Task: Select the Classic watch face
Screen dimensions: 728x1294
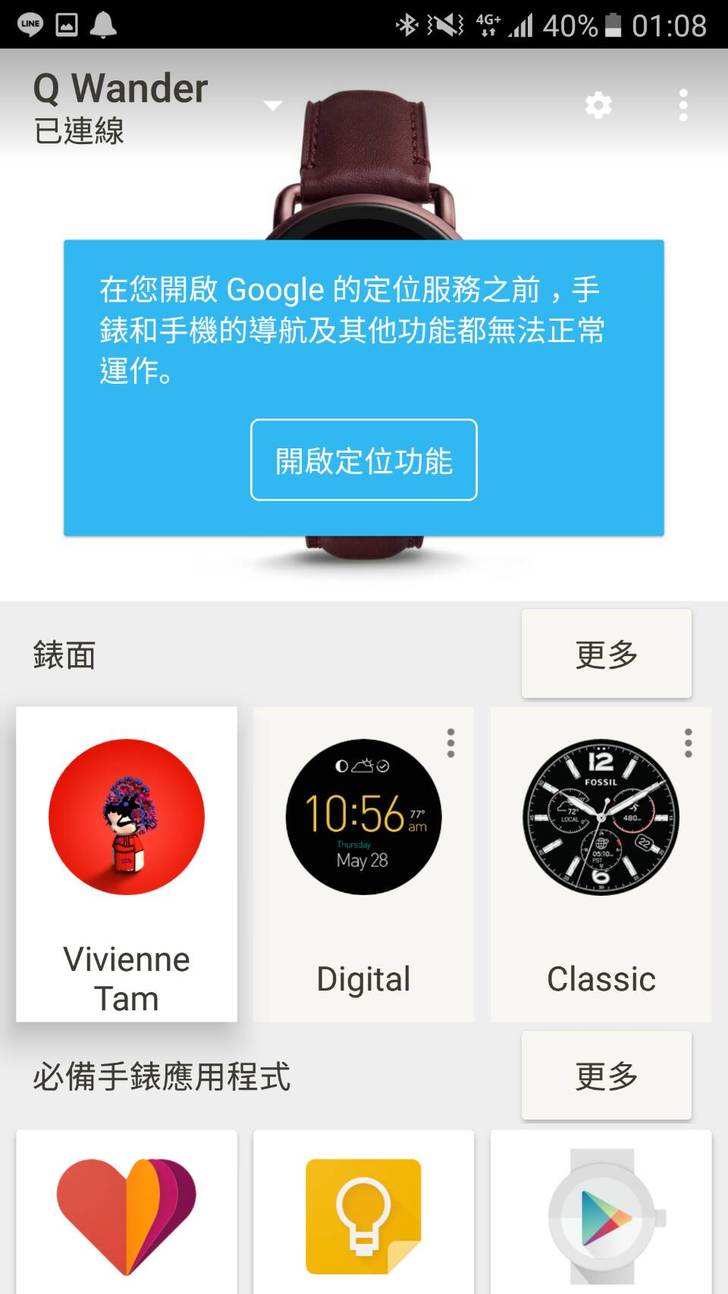Action: (x=600, y=864)
